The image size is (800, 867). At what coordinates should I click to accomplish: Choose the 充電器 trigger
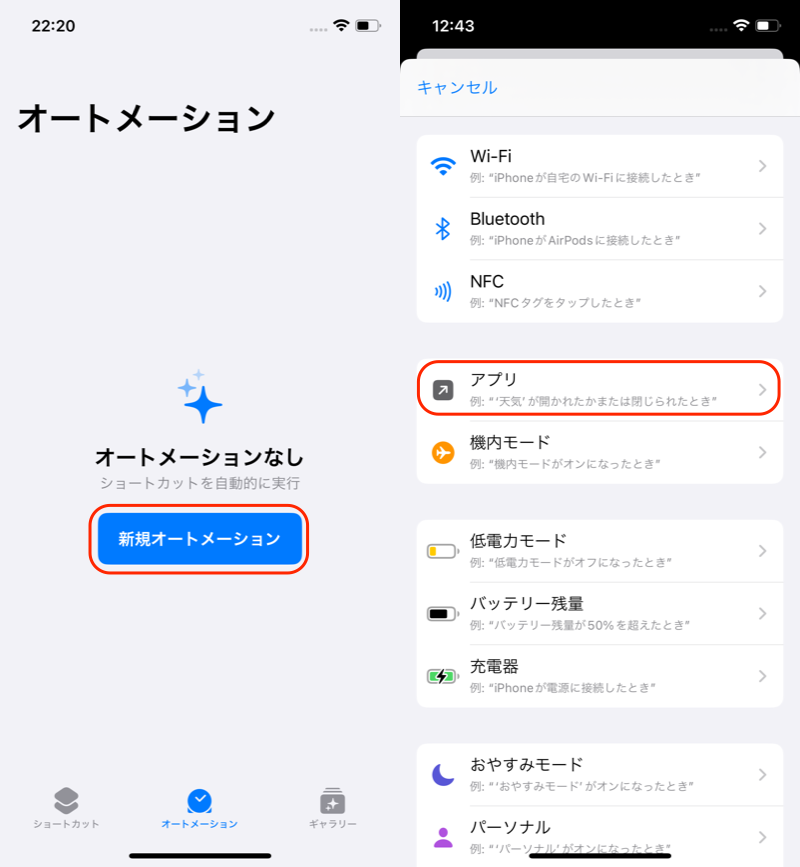pos(598,676)
